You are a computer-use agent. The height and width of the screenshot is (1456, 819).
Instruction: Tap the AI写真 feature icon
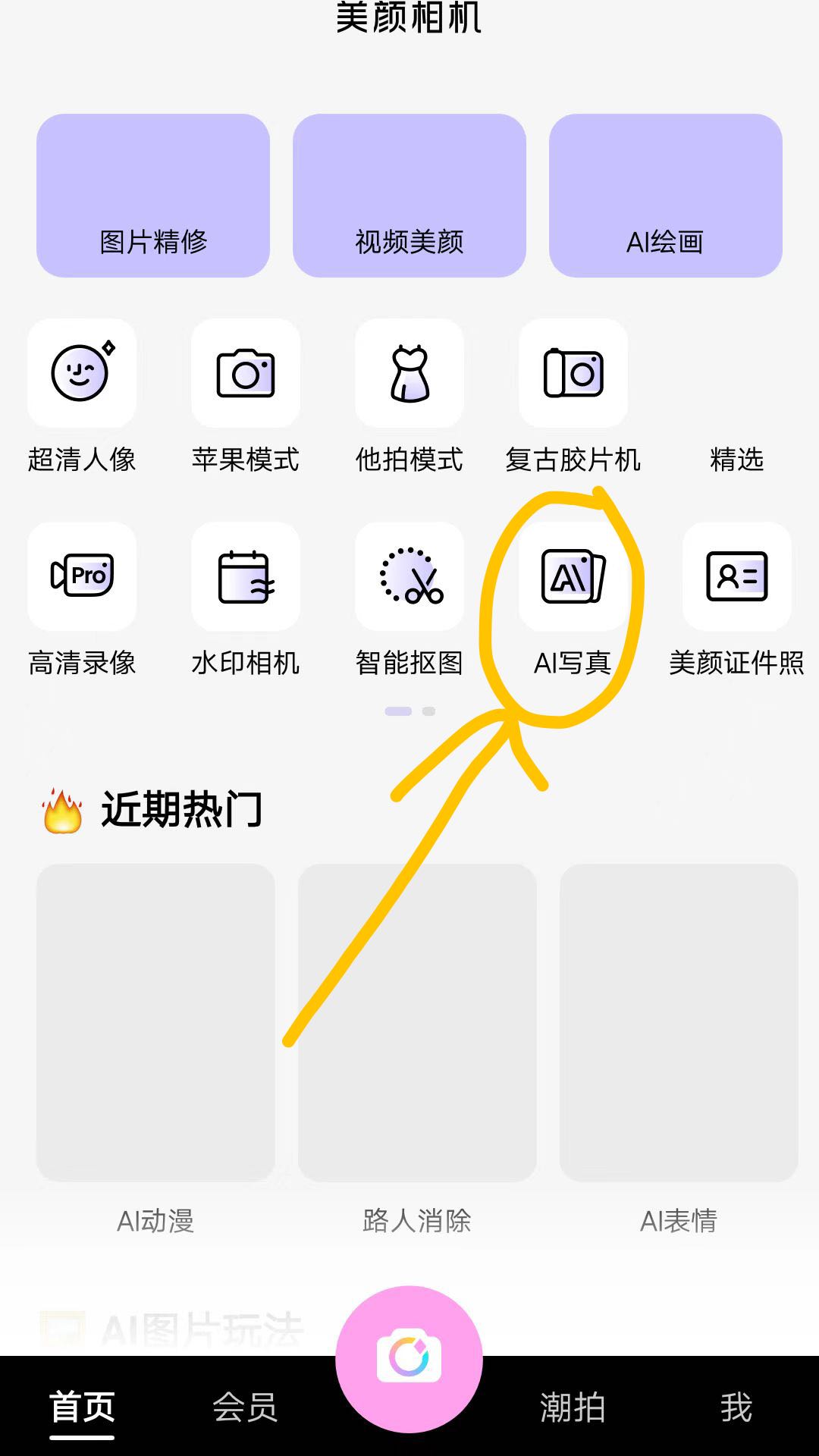(x=573, y=576)
